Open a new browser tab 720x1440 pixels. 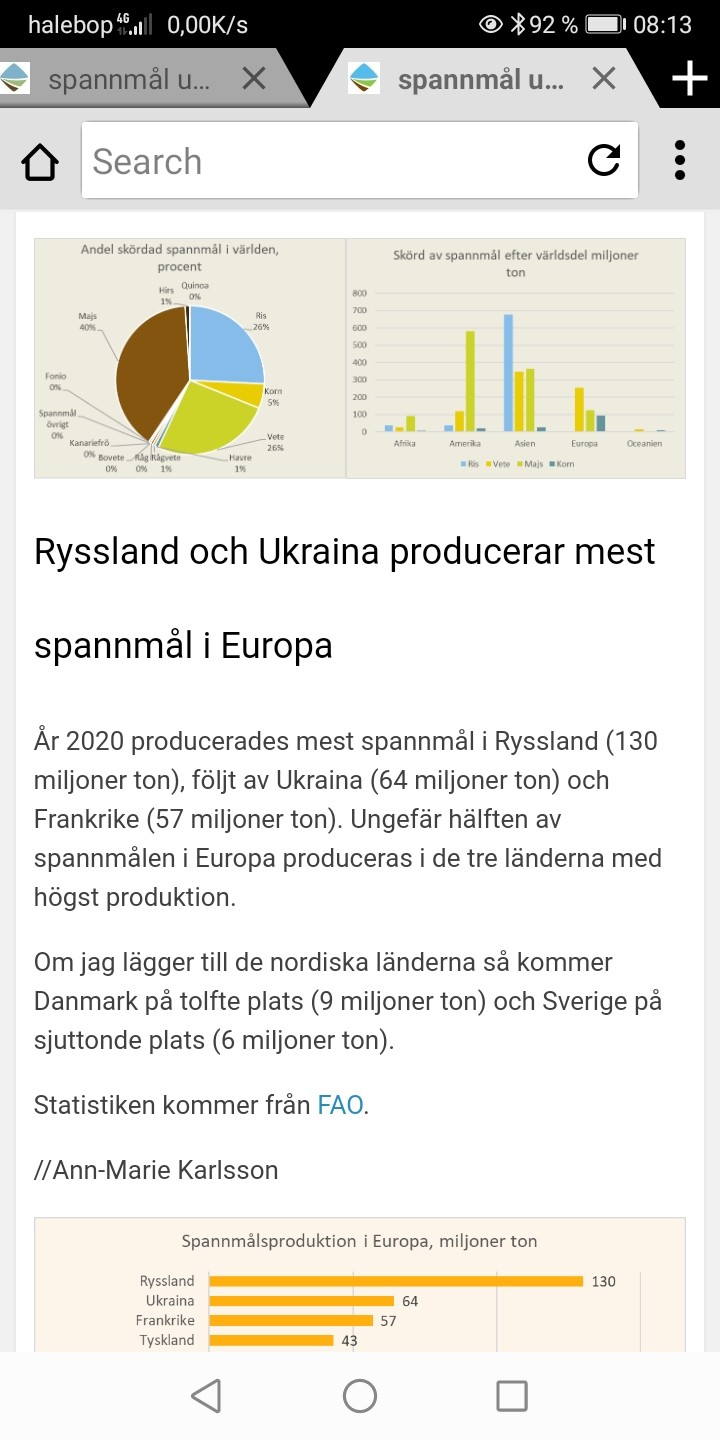689,79
